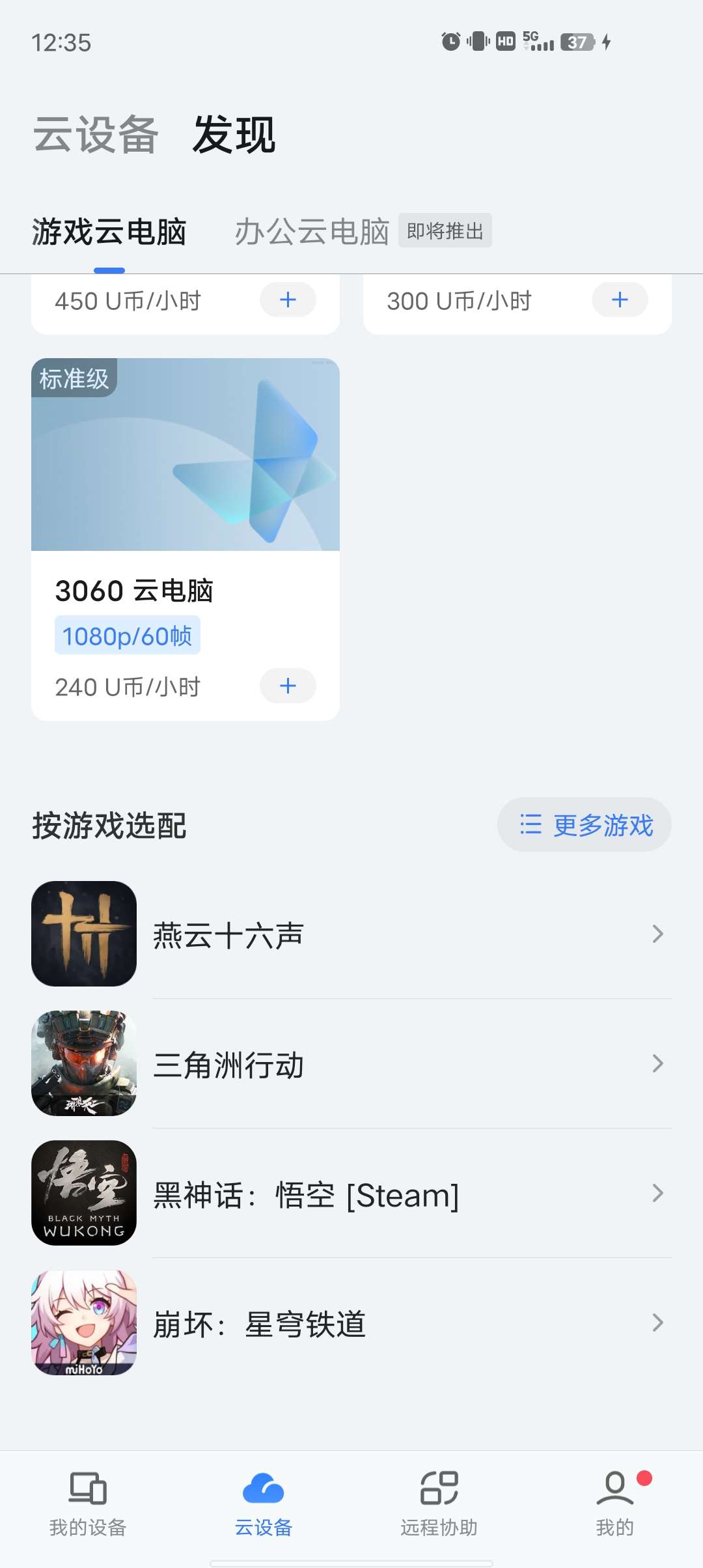
Task: Tap the plus on the 3060 云电脑 card
Action: coord(288,686)
